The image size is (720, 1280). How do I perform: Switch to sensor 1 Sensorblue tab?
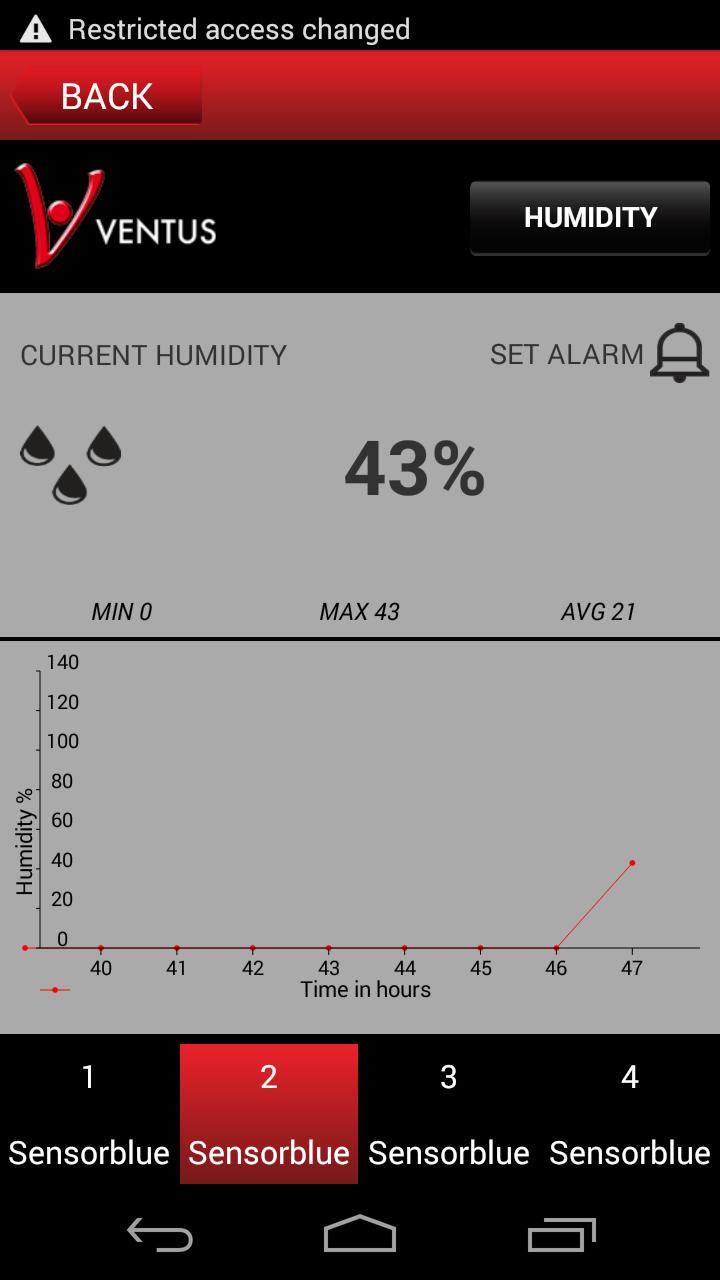click(89, 1114)
